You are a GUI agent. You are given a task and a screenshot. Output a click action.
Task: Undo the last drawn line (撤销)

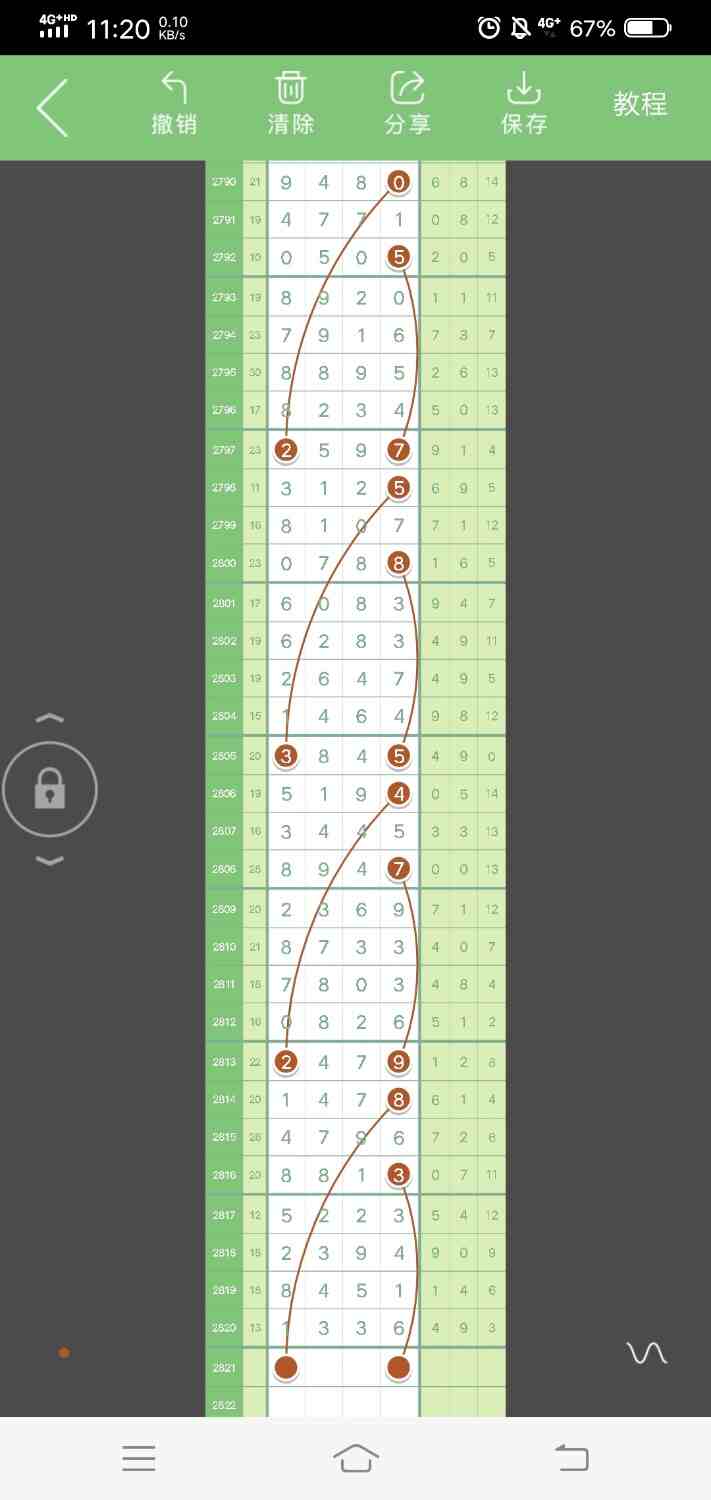pyautogui.click(x=174, y=104)
